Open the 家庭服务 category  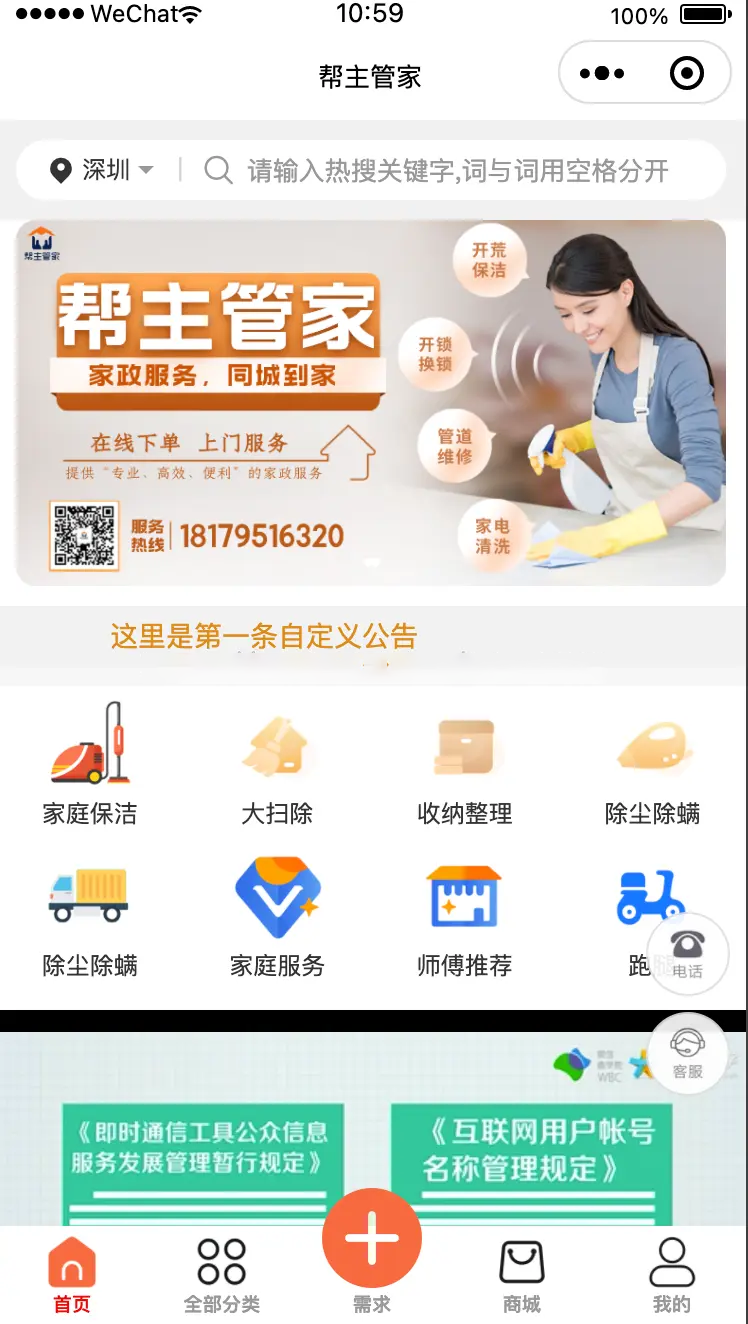tap(277, 917)
